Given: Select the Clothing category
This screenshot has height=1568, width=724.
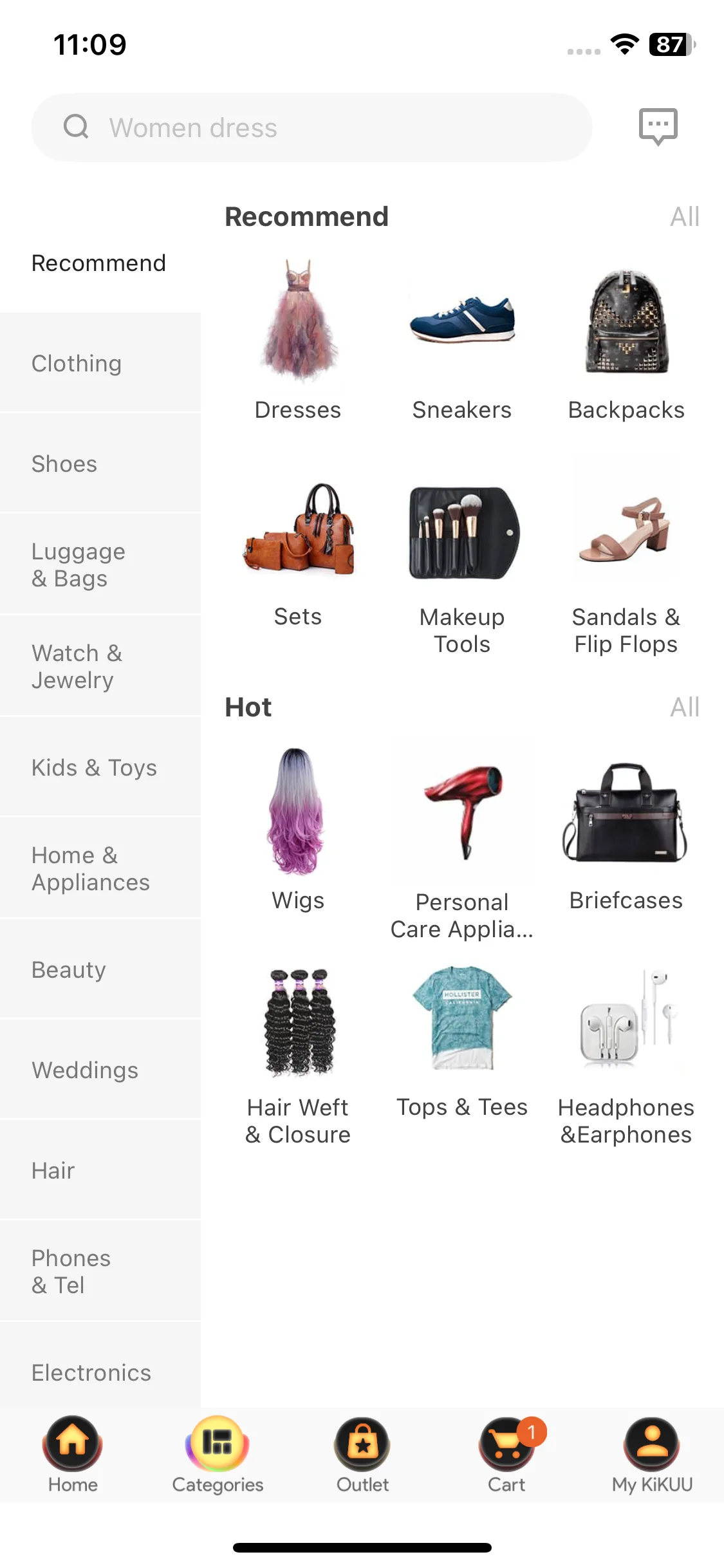Looking at the screenshot, I should pos(100,363).
